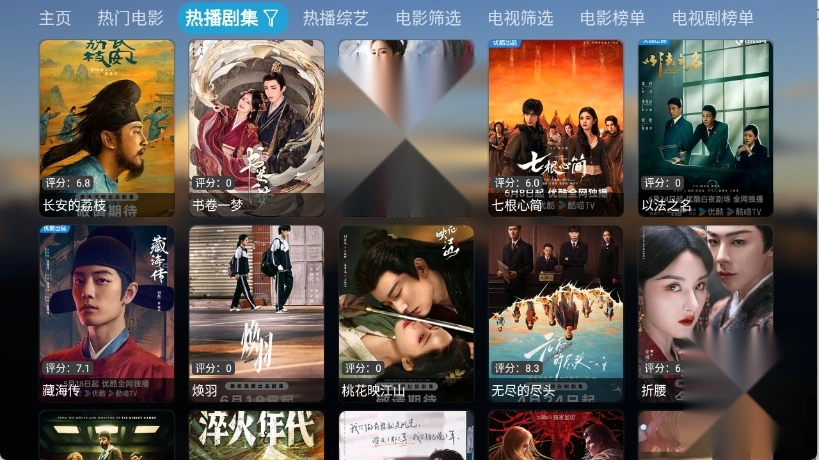Open the show 七根心简
The image size is (819, 460).
coord(556,128)
